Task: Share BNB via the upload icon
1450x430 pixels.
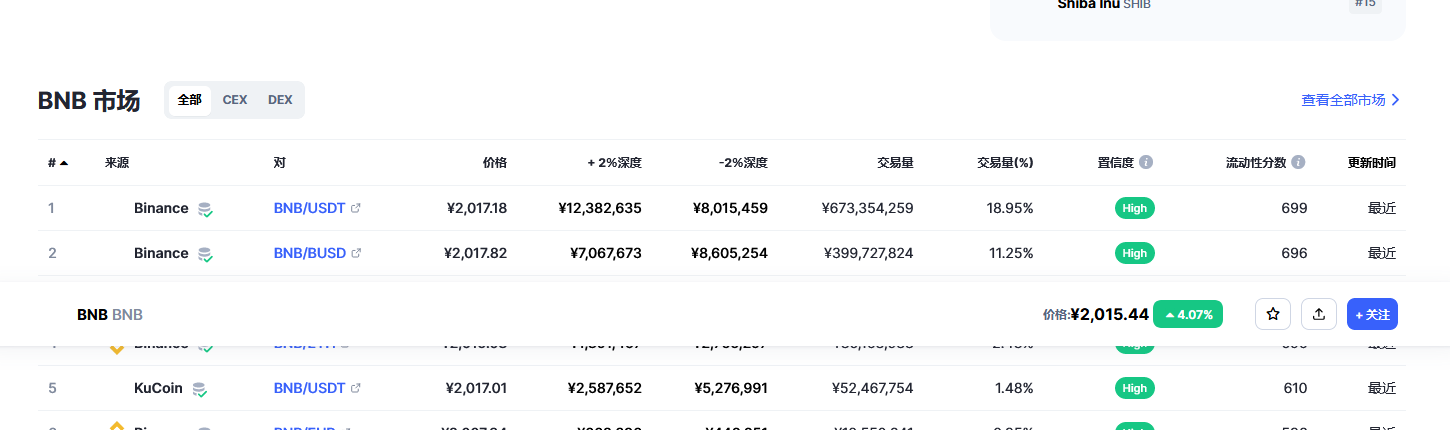Action: click(x=1319, y=314)
